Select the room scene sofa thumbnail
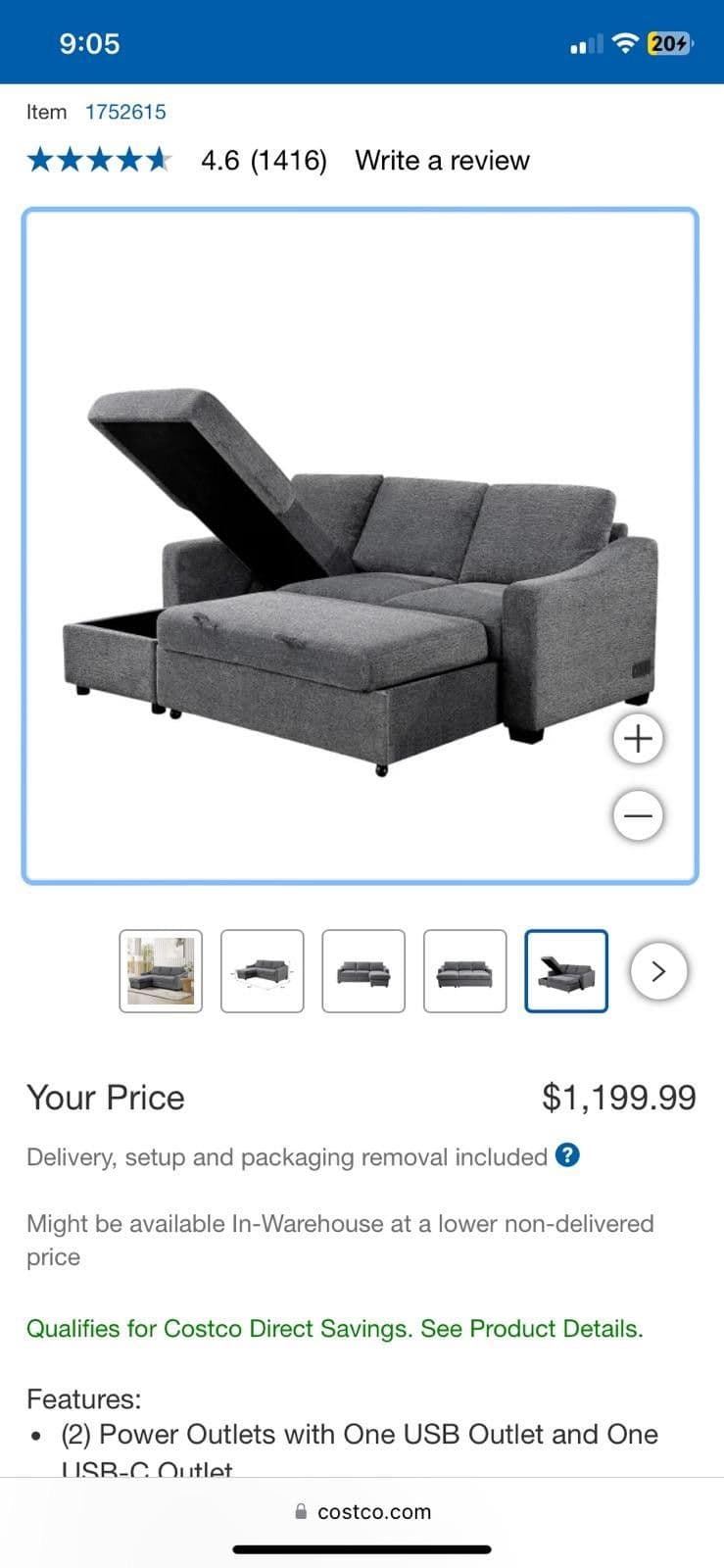Viewport: 724px width, 1568px height. tap(161, 971)
